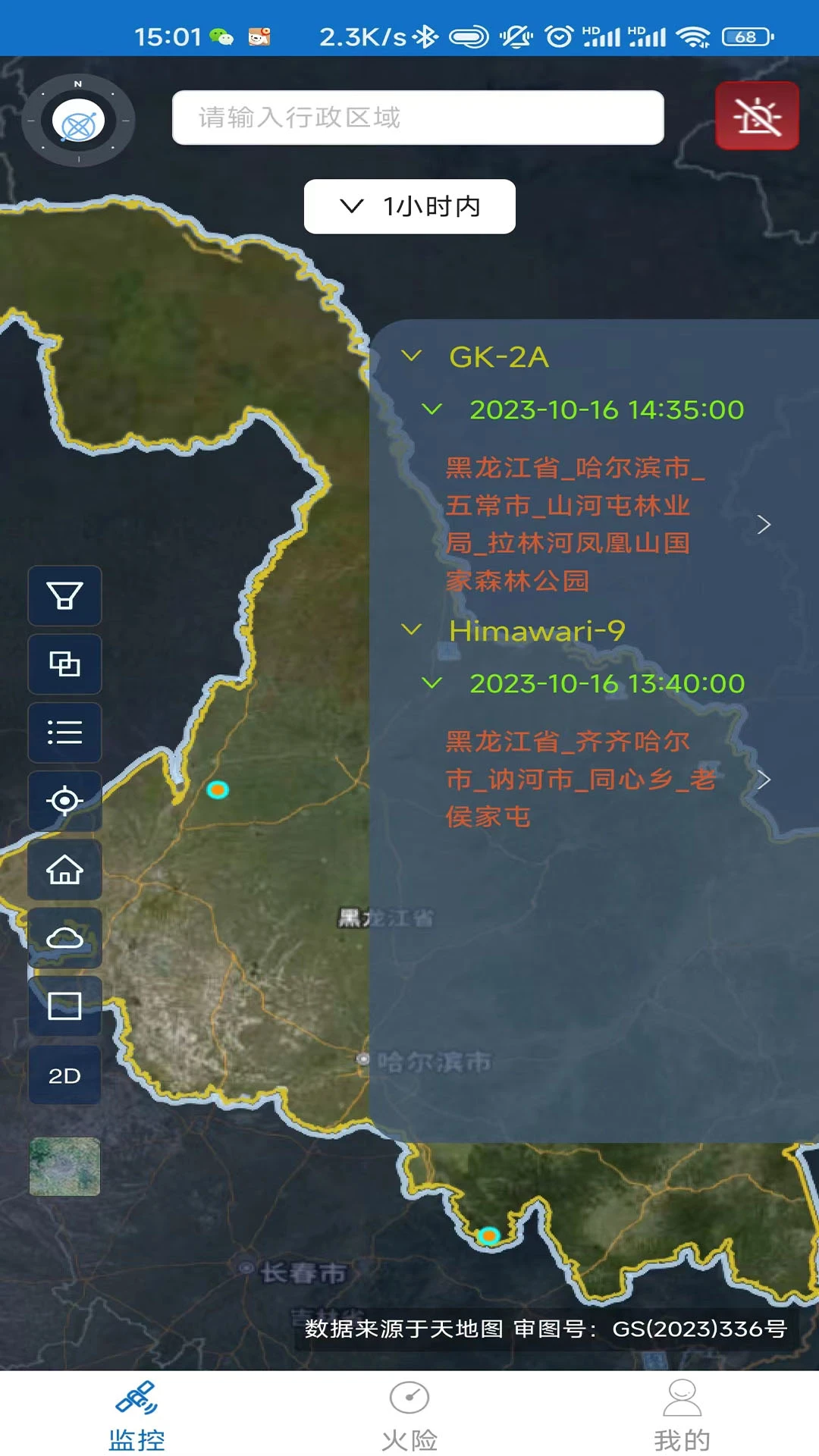Viewport: 819px width, 1456px height.
Task: Select the rectangle area tool icon
Action: [65, 1006]
